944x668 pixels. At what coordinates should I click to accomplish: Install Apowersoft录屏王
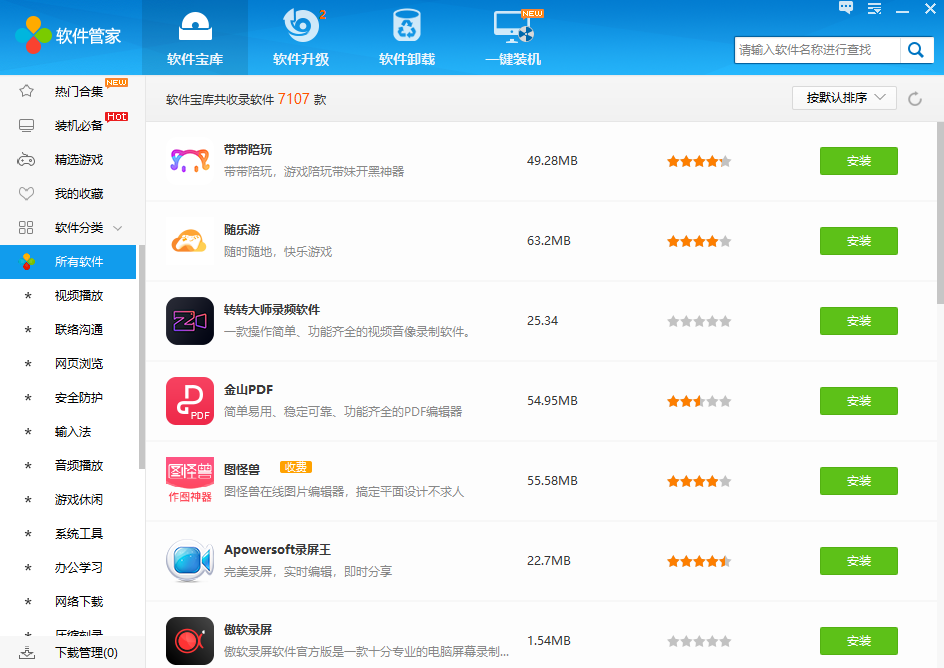coord(858,561)
